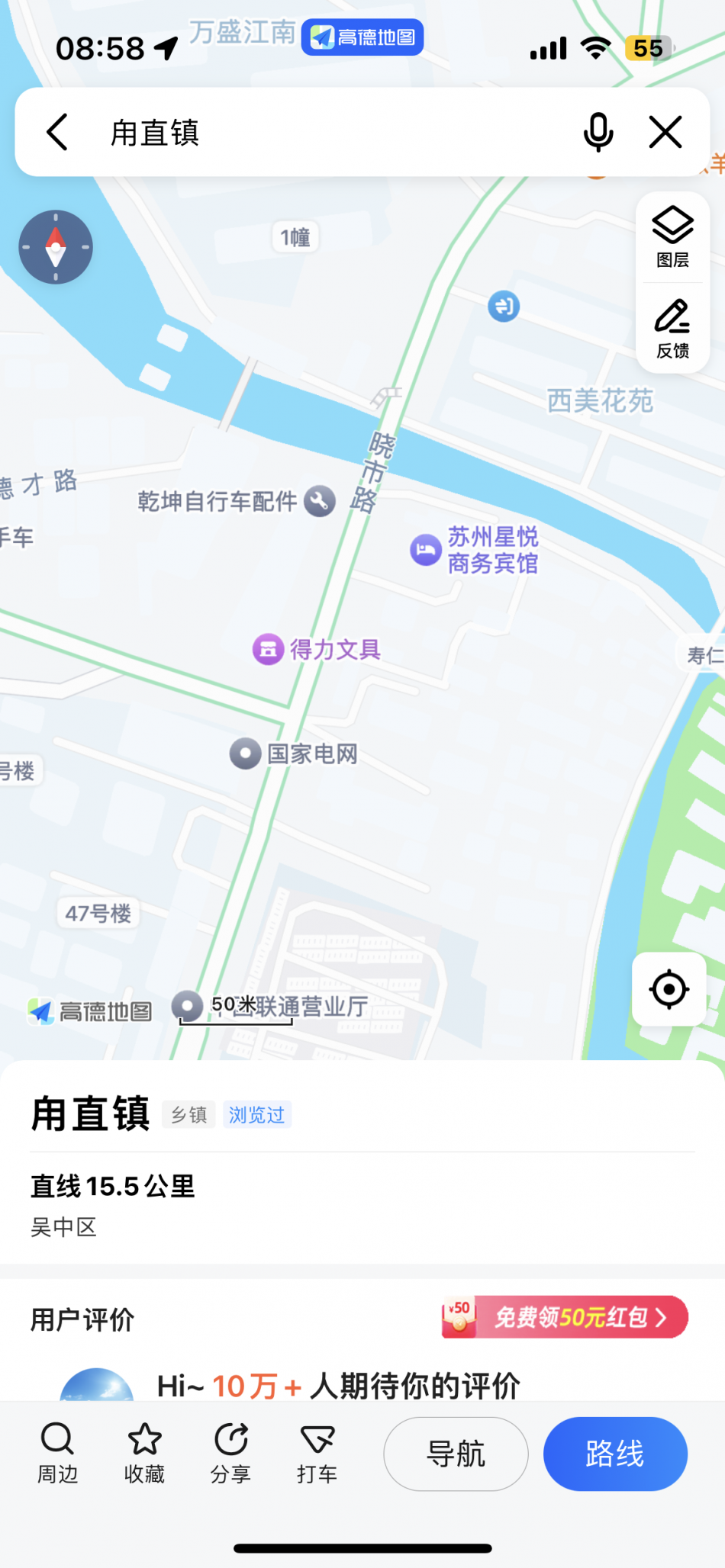
Task: Share this location via 分享
Action: pyautogui.click(x=230, y=1453)
